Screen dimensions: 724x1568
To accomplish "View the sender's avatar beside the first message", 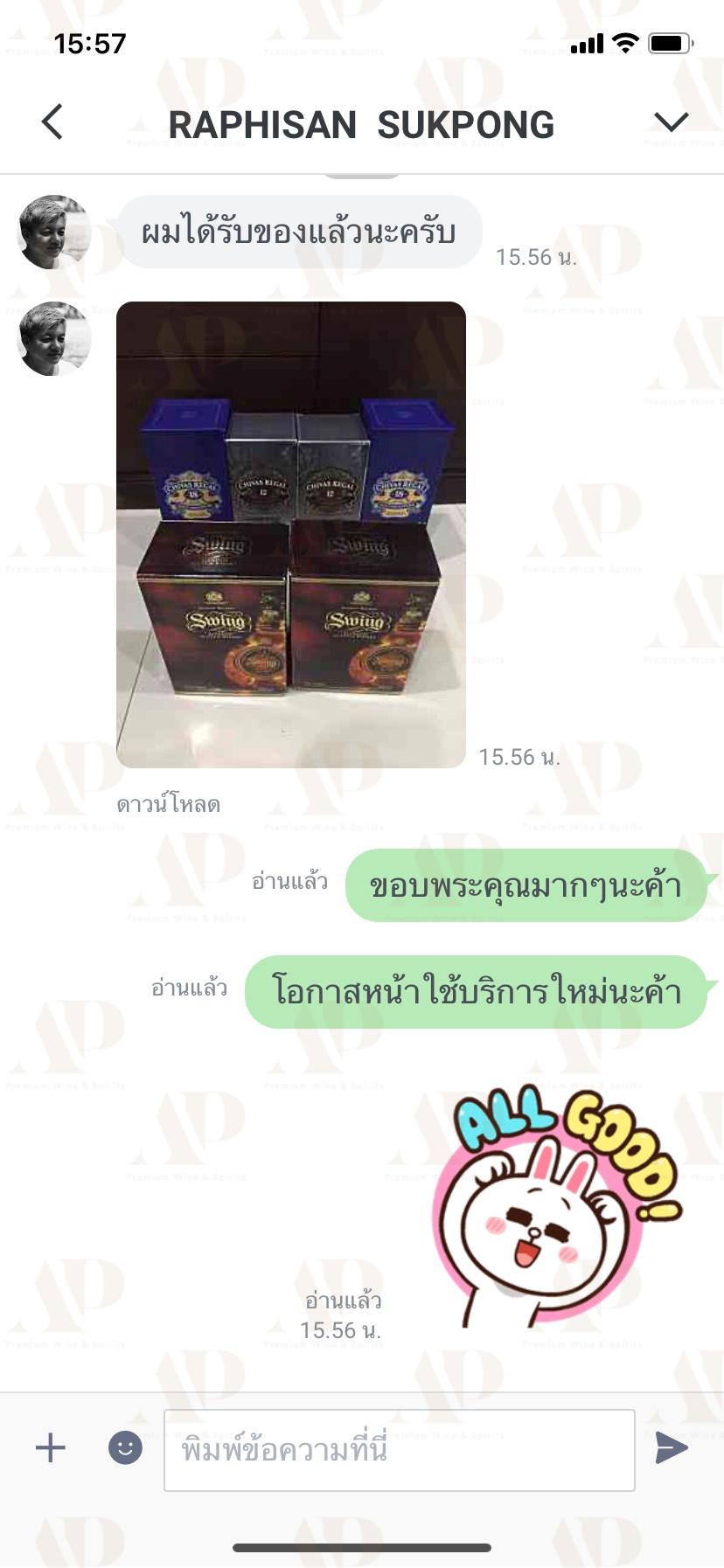I will coord(54,232).
